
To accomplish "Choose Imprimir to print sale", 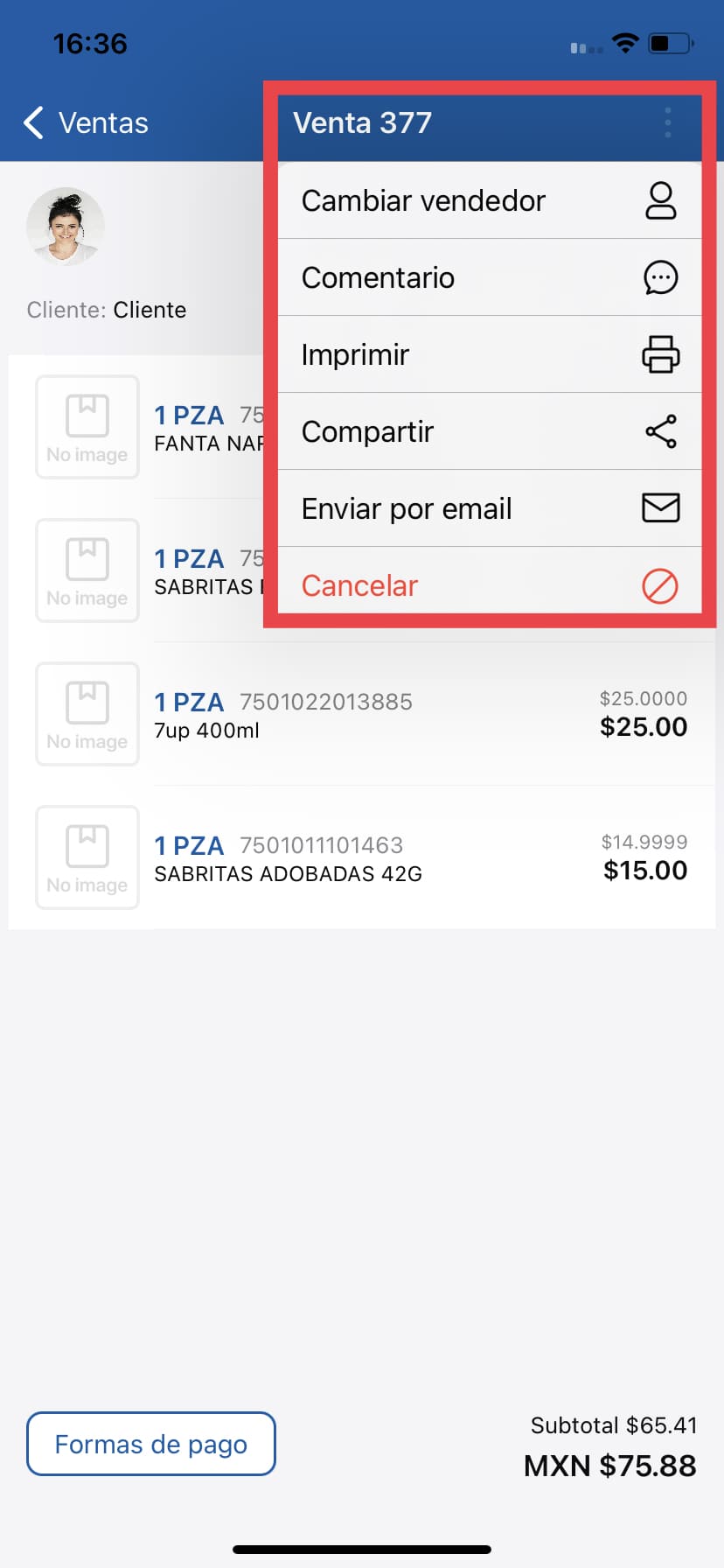I will pos(489,354).
